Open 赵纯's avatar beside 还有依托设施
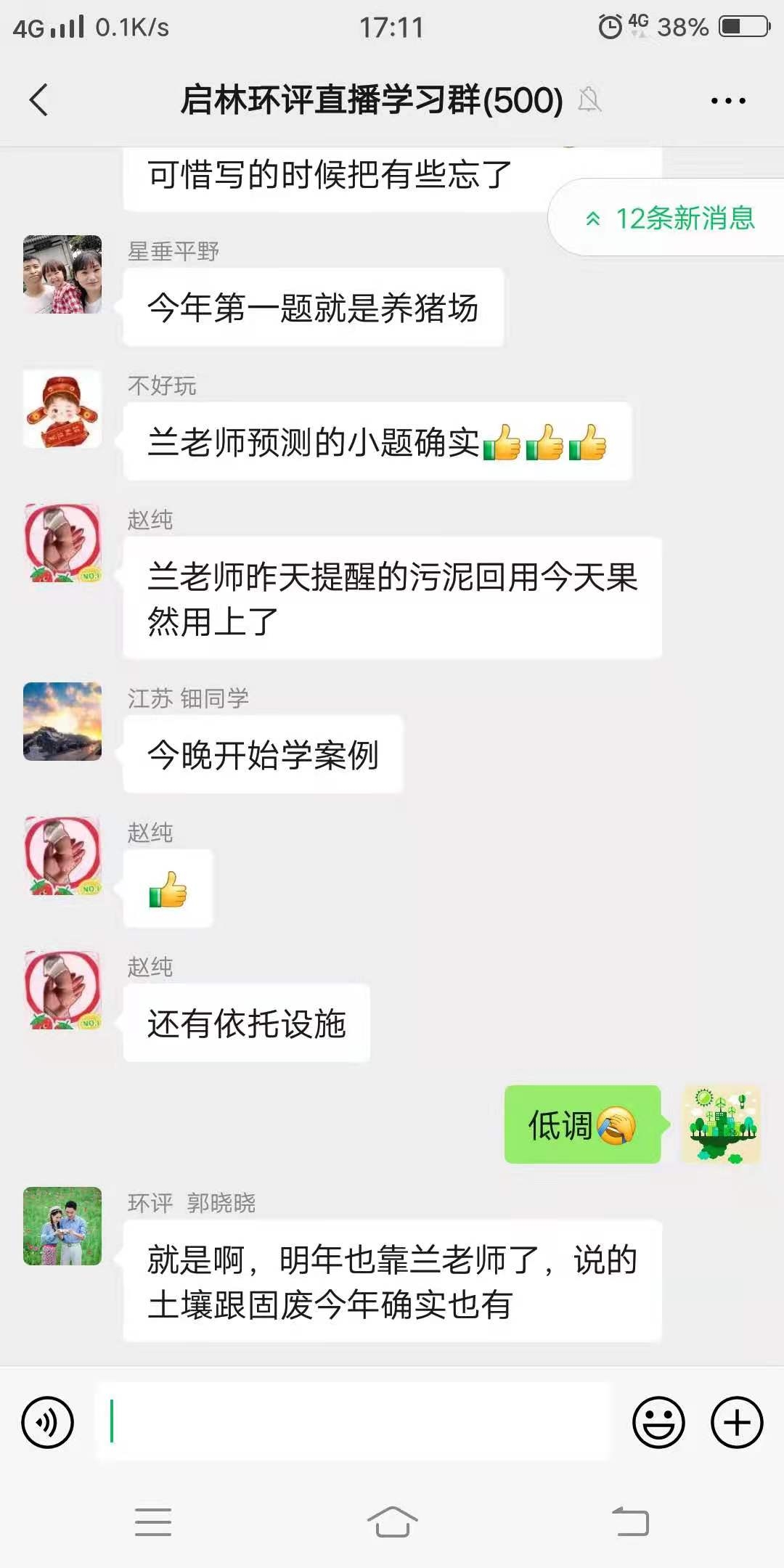Image resolution: width=784 pixels, height=1568 pixels. 62,990
